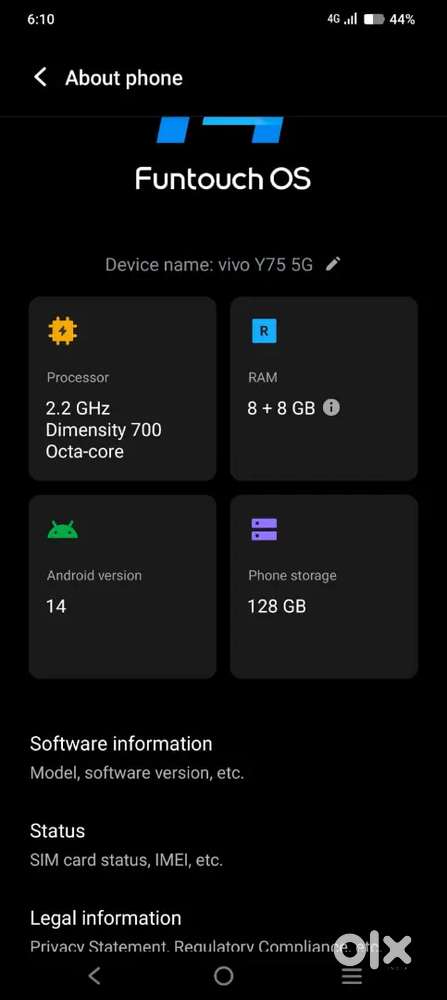Open Software information

click(223, 758)
